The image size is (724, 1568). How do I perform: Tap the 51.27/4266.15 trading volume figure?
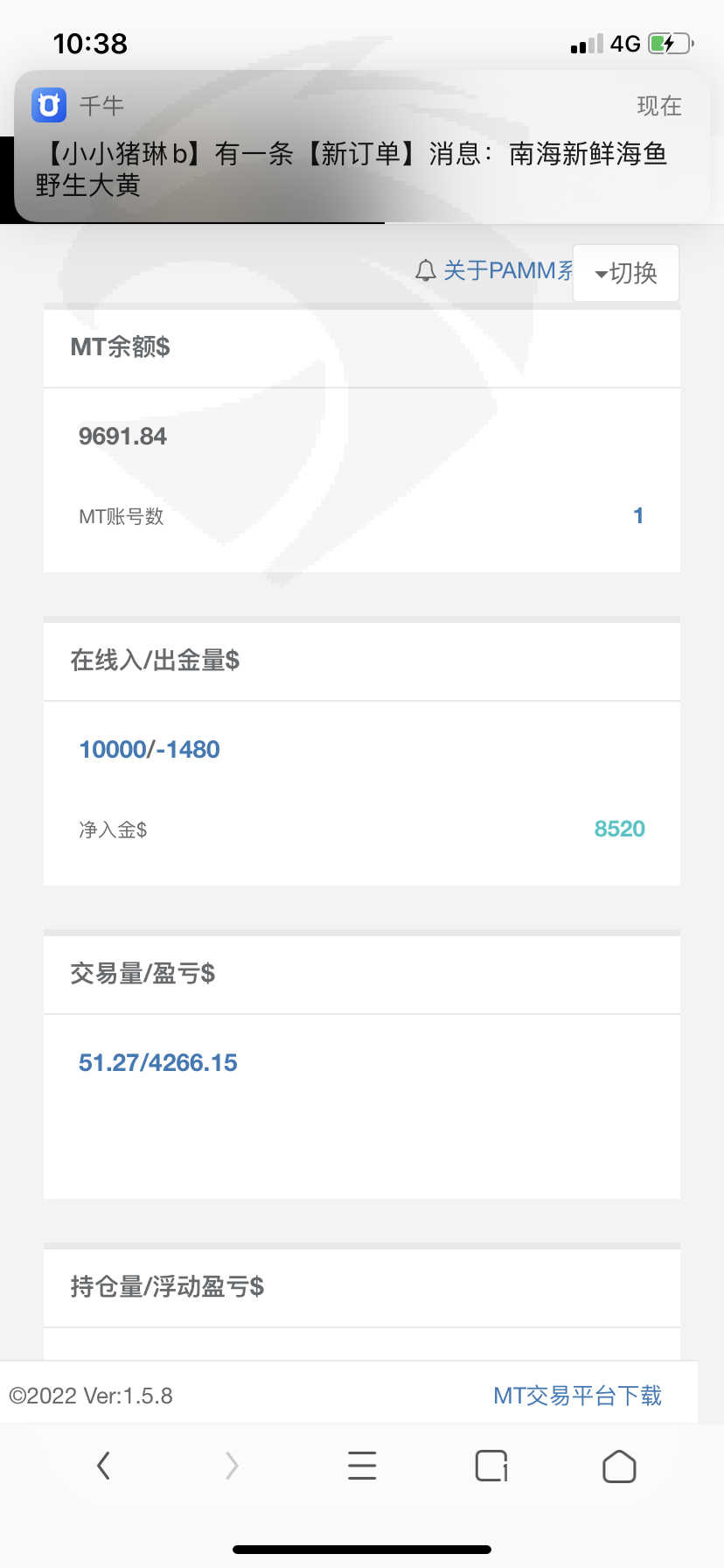click(x=158, y=1062)
